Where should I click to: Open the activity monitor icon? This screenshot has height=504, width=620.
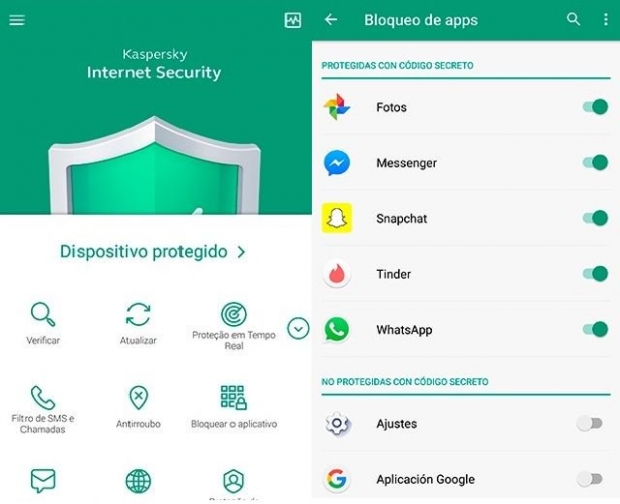tap(292, 20)
